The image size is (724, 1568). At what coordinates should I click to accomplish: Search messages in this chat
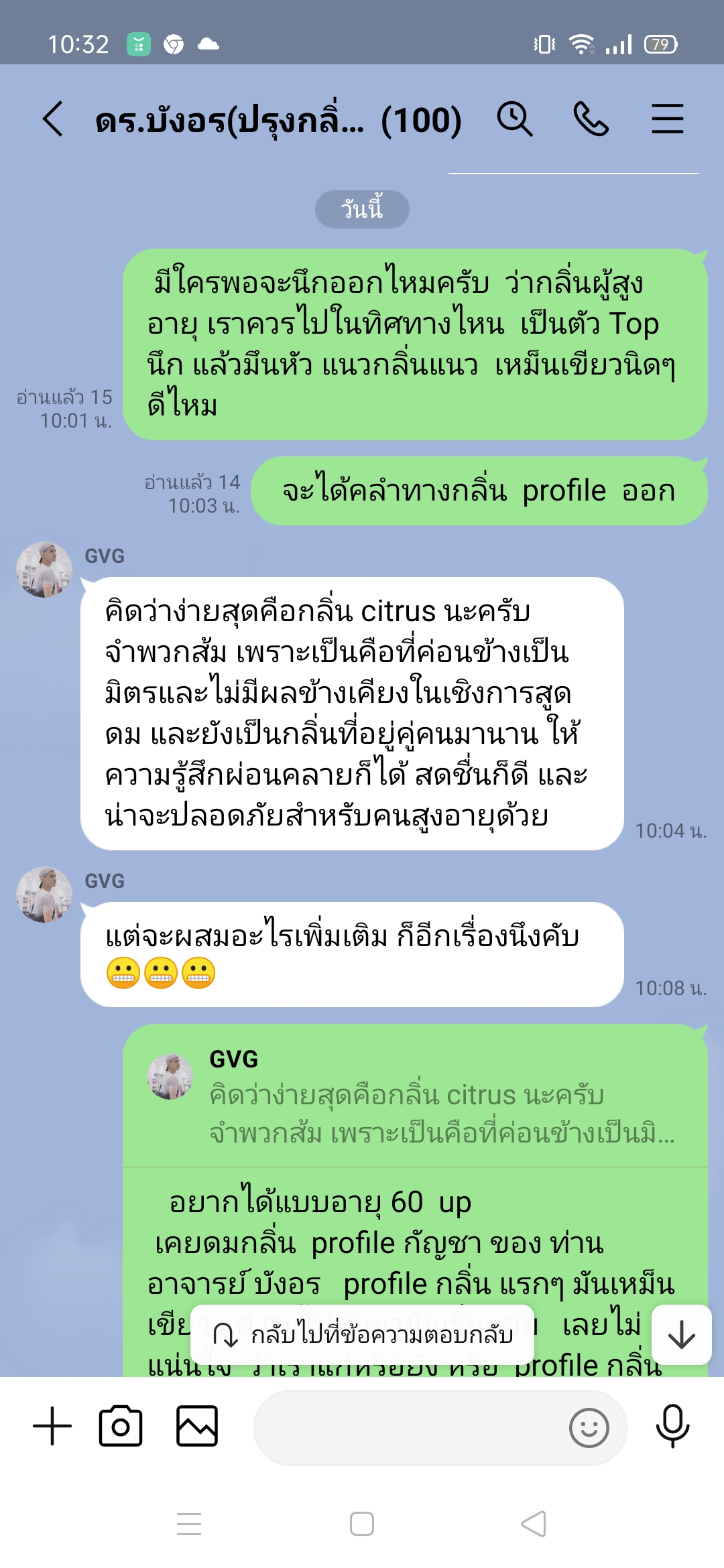(514, 119)
